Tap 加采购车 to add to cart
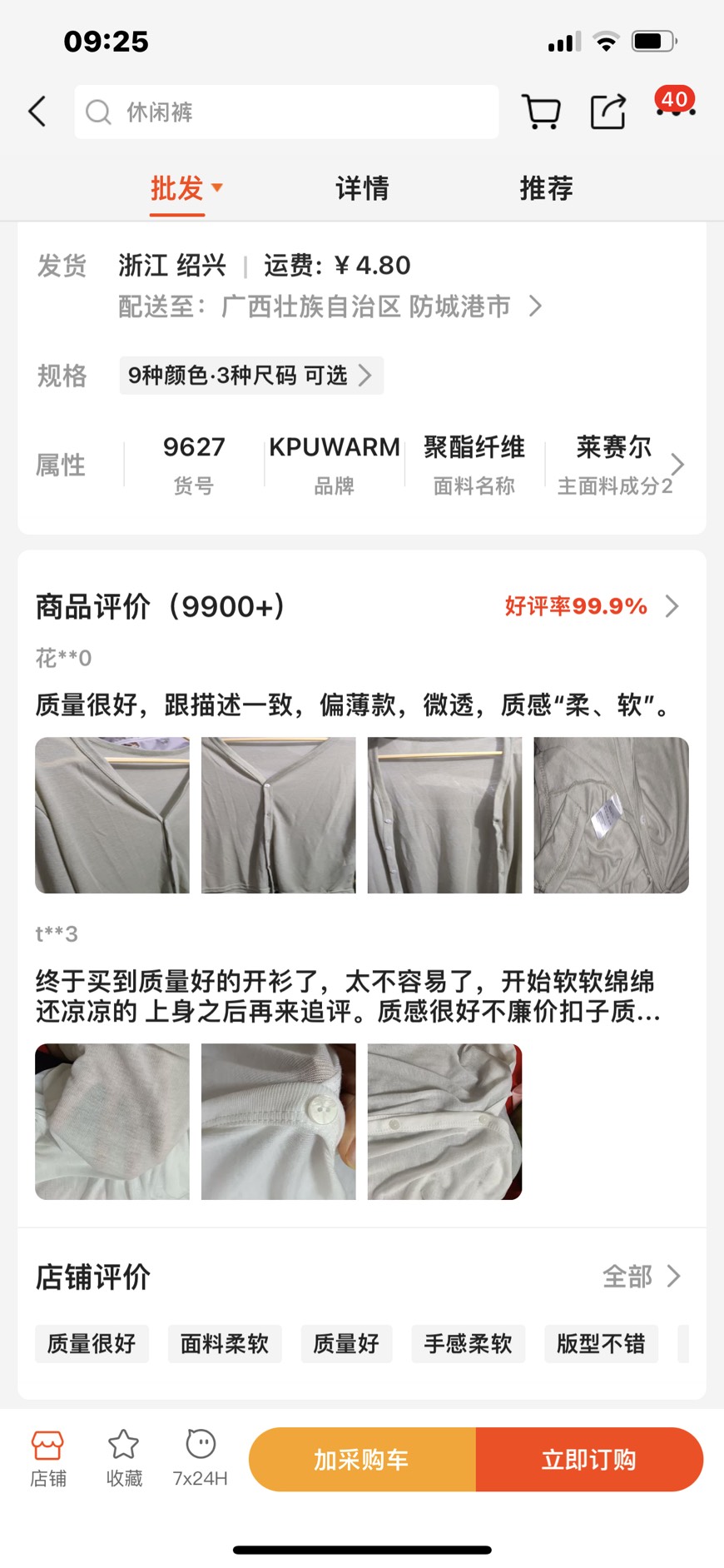This screenshot has width=724, height=1568. pos(362,1459)
